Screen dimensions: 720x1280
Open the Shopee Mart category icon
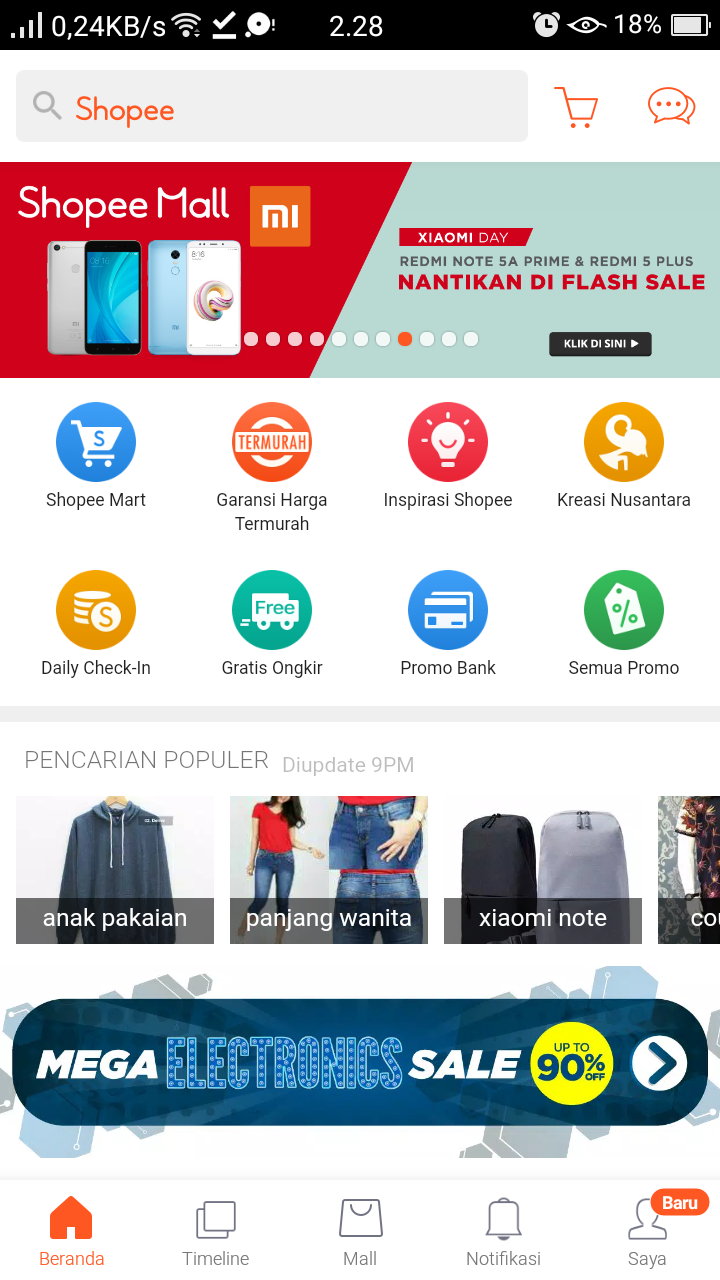(x=95, y=441)
